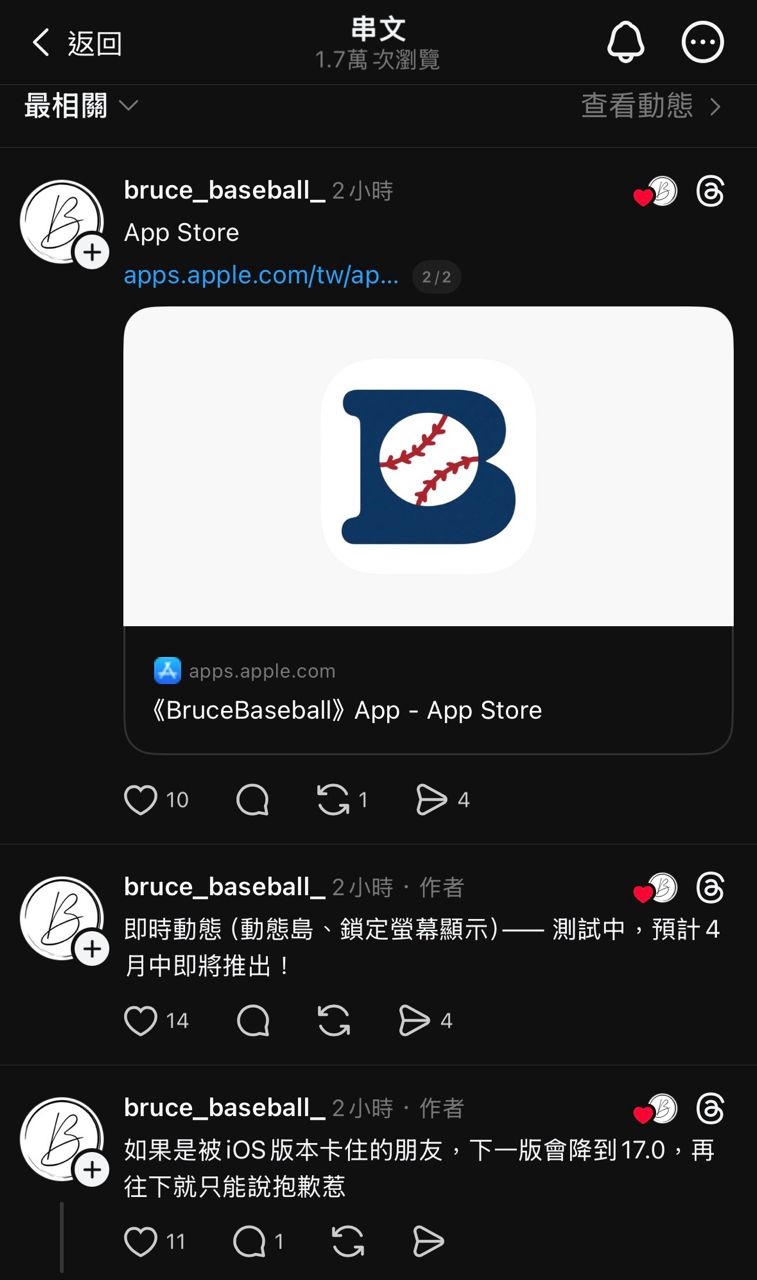
Task: Like the App Store post
Action: (141, 800)
